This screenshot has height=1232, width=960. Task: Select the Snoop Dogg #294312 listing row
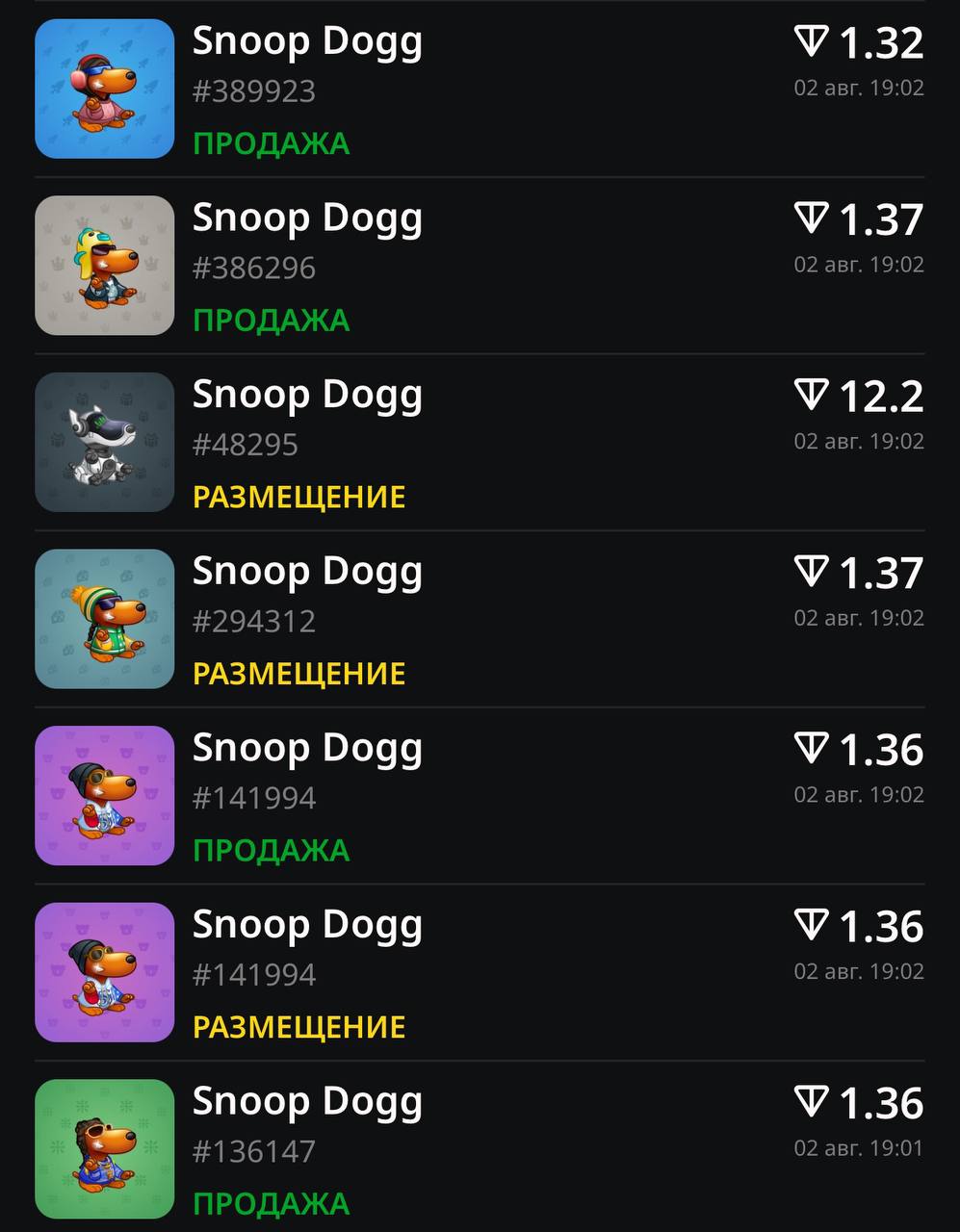tap(480, 620)
